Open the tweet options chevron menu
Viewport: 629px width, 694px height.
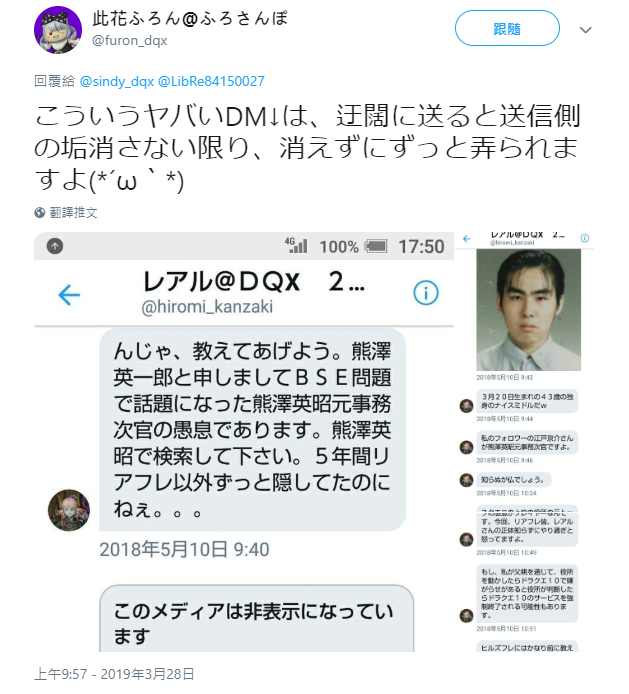[586, 30]
